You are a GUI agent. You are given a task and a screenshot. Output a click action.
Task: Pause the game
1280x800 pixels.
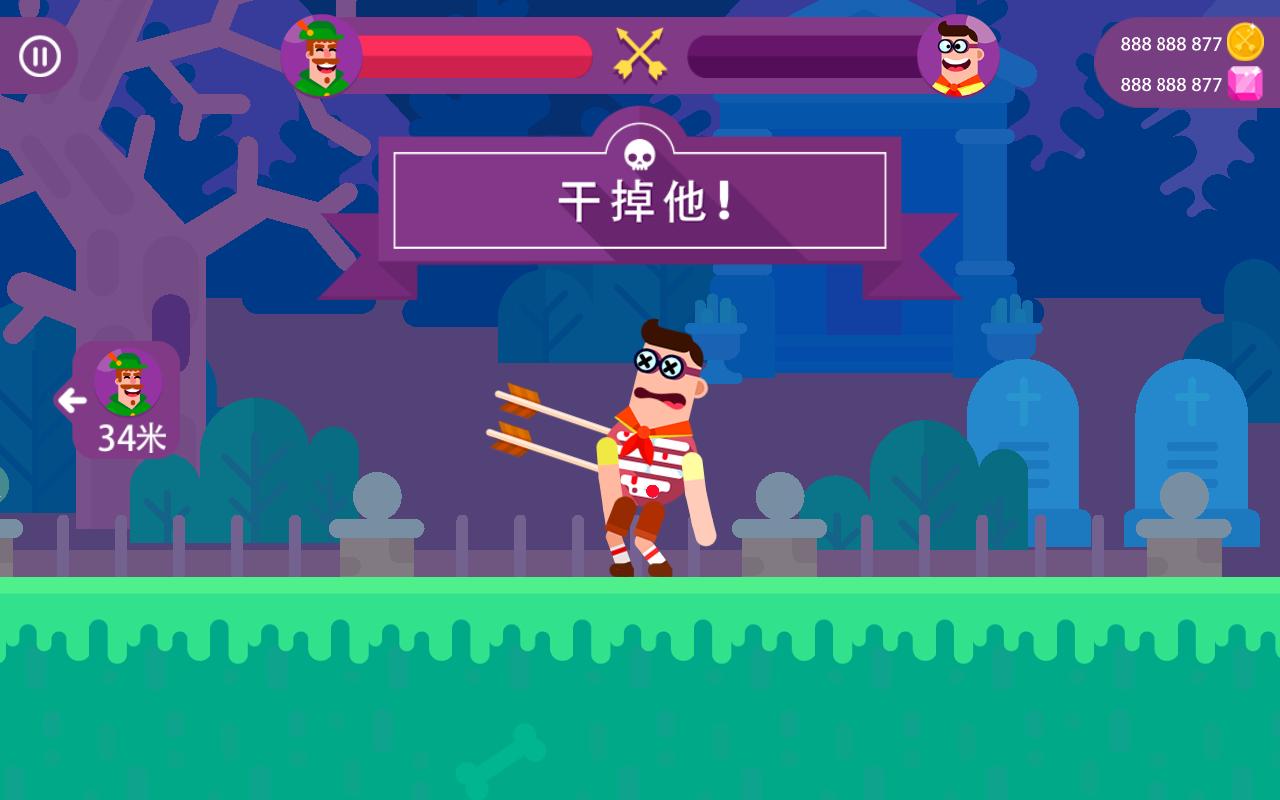(x=40, y=56)
